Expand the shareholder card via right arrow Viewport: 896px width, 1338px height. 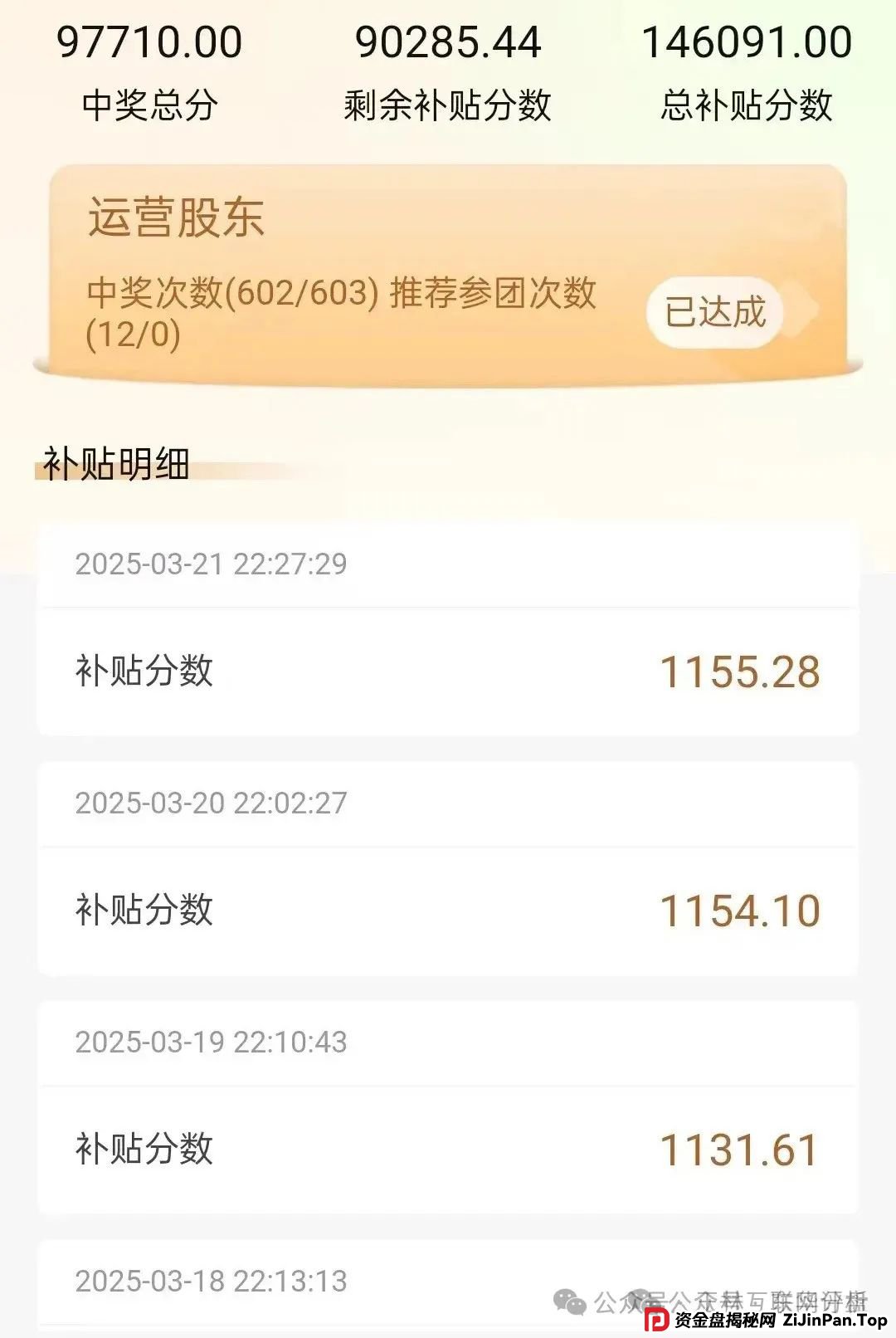tap(805, 312)
